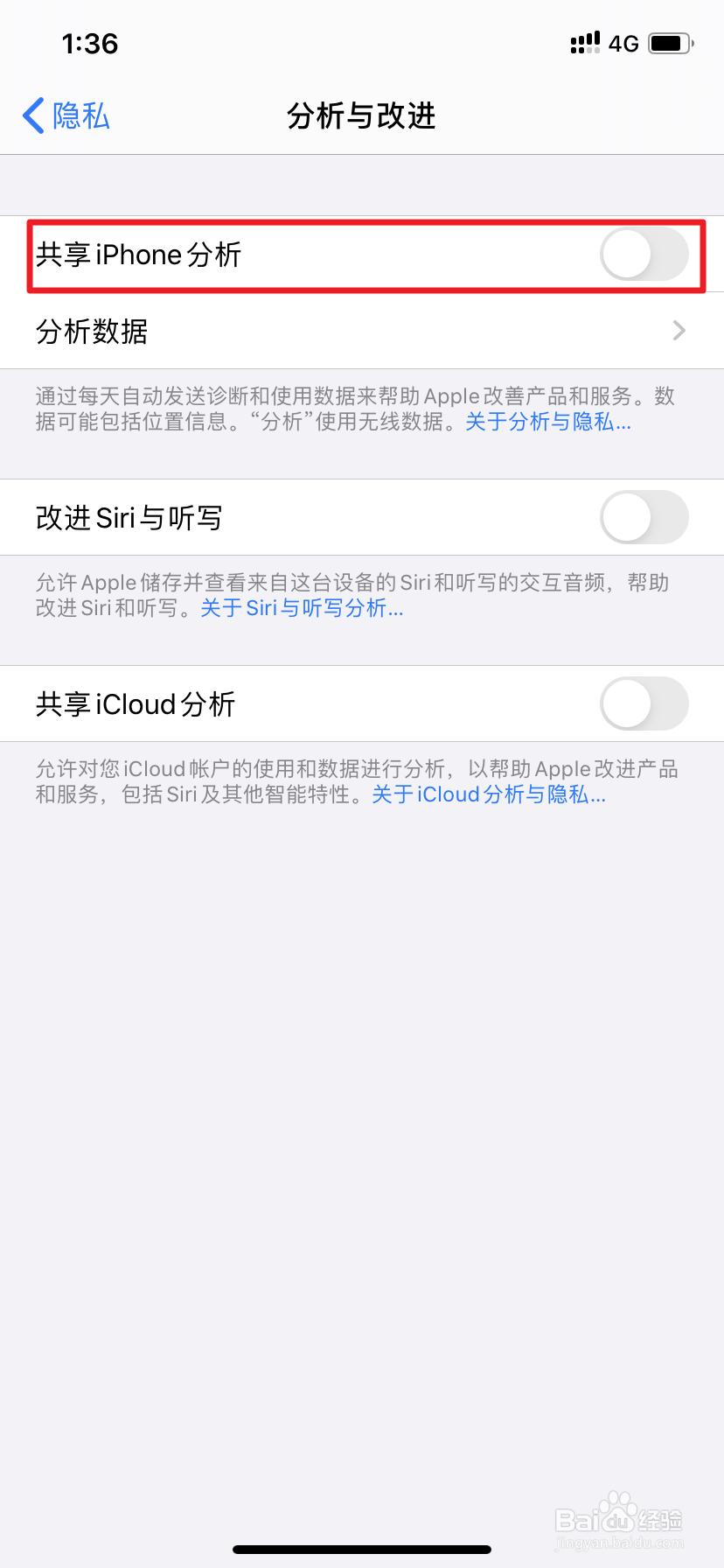Tap the 分析数据 row label
The height and width of the screenshot is (1568, 724).
tap(91, 332)
